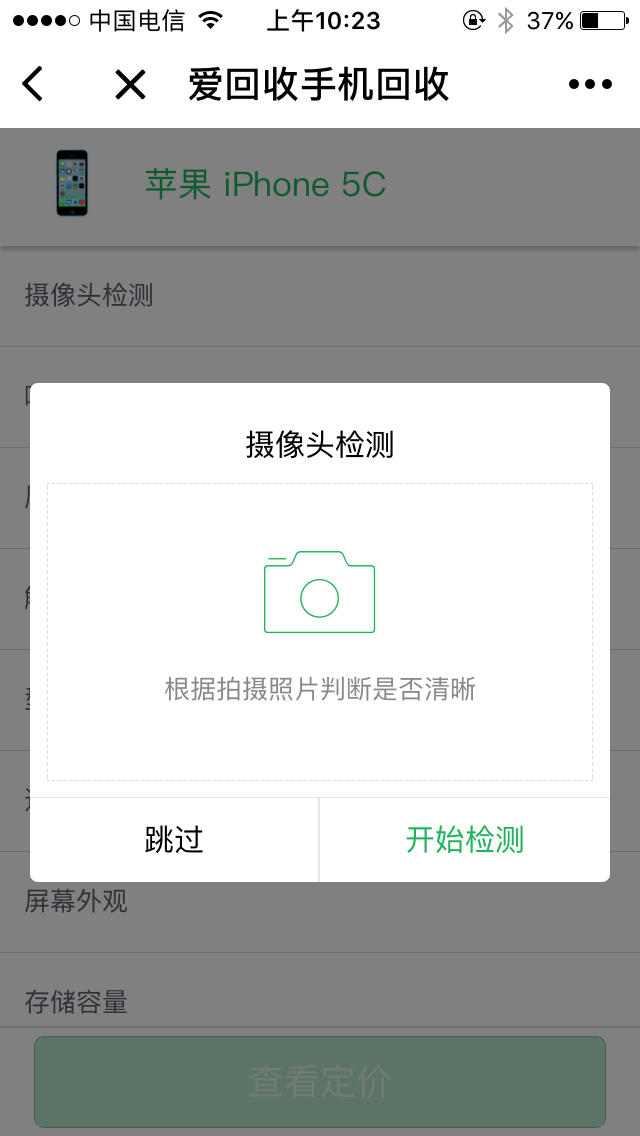Open the three-dot overflow menu

click(x=590, y=85)
